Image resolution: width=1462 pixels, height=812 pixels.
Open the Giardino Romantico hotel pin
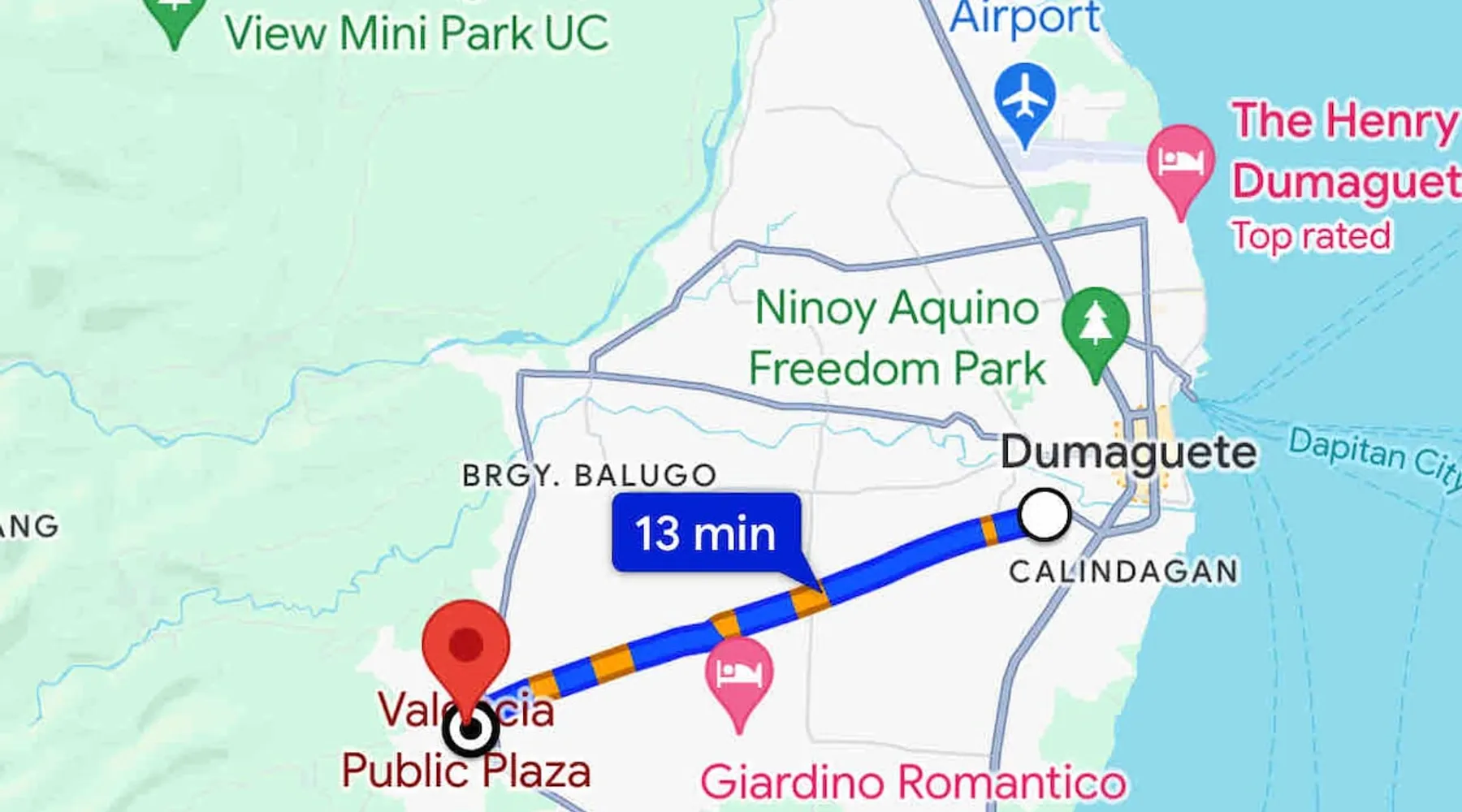coord(739,675)
